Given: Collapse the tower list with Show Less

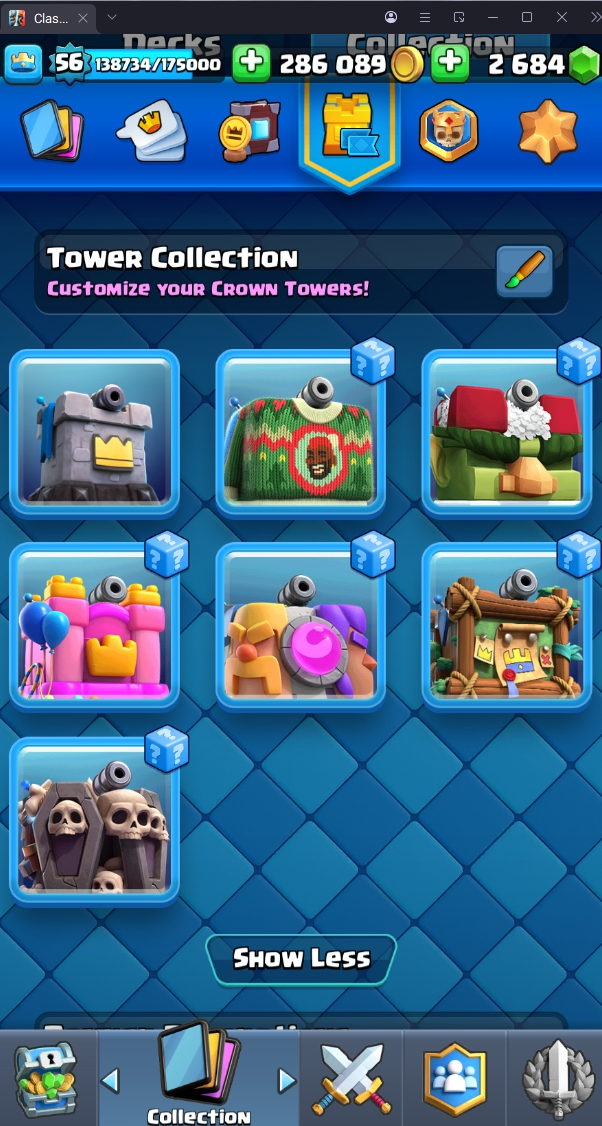Looking at the screenshot, I should [301, 958].
